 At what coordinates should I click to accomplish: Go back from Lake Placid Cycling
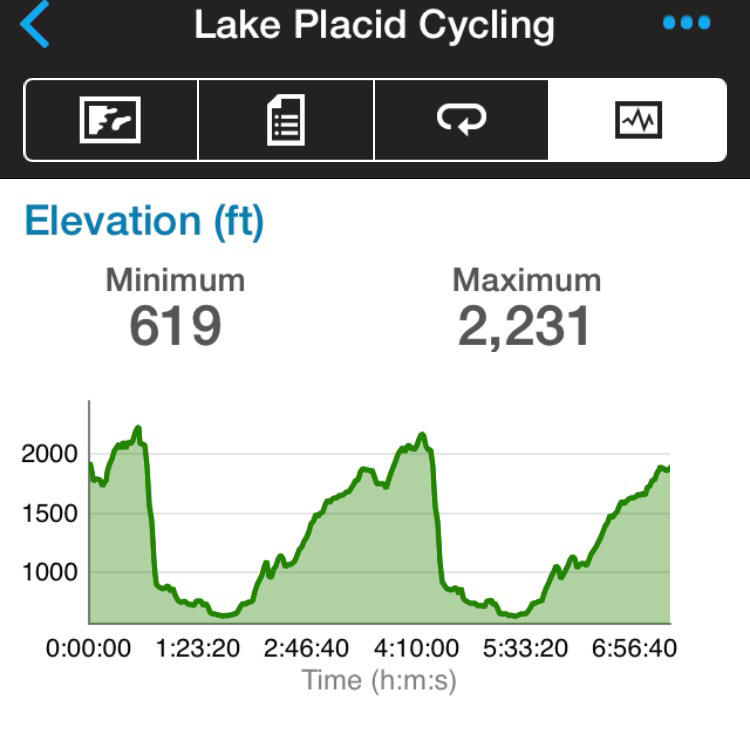click(x=34, y=25)
